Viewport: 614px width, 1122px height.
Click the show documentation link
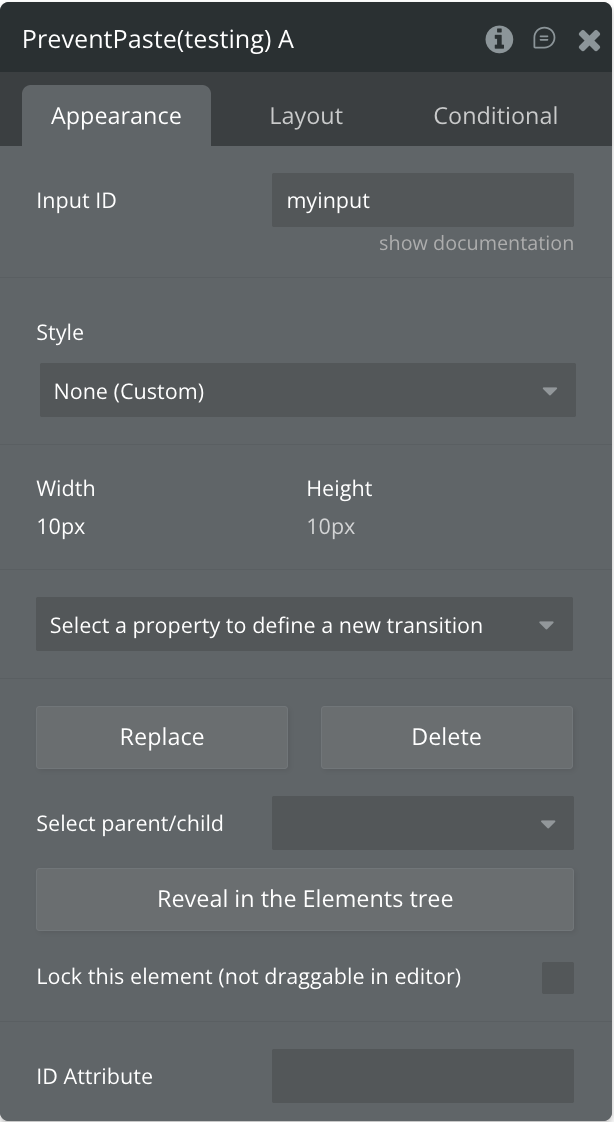pyautogui.click(x=476, y=243)
